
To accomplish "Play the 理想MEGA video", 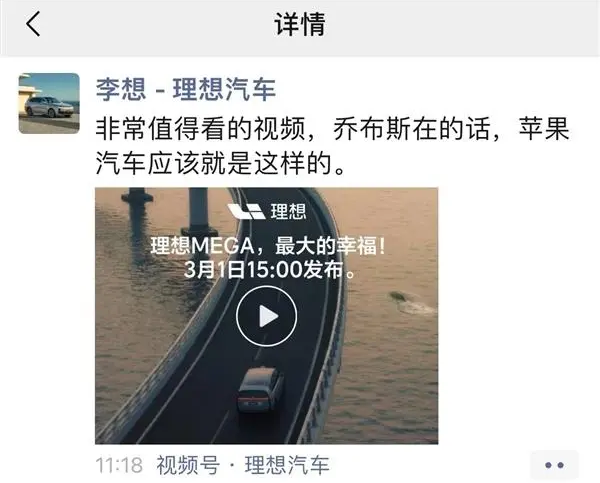I will [267, 316].
